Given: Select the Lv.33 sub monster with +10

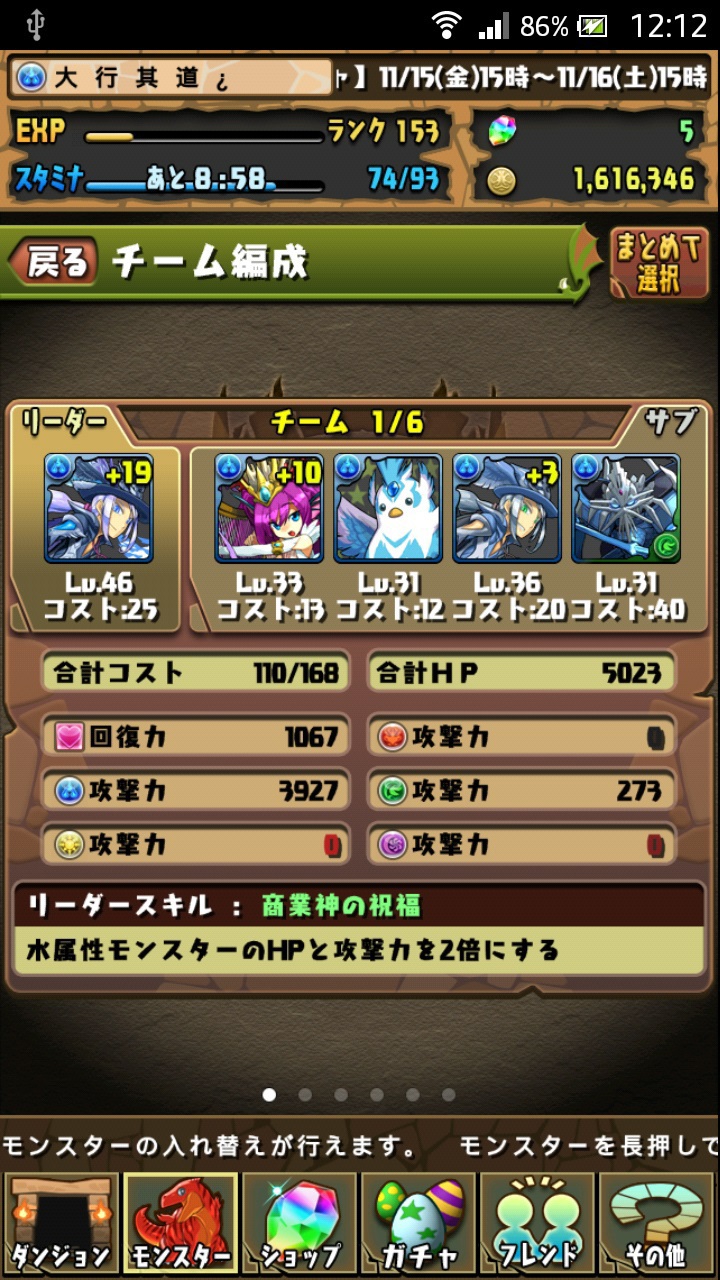Looking at the screenshot, I should coord(268,509).
